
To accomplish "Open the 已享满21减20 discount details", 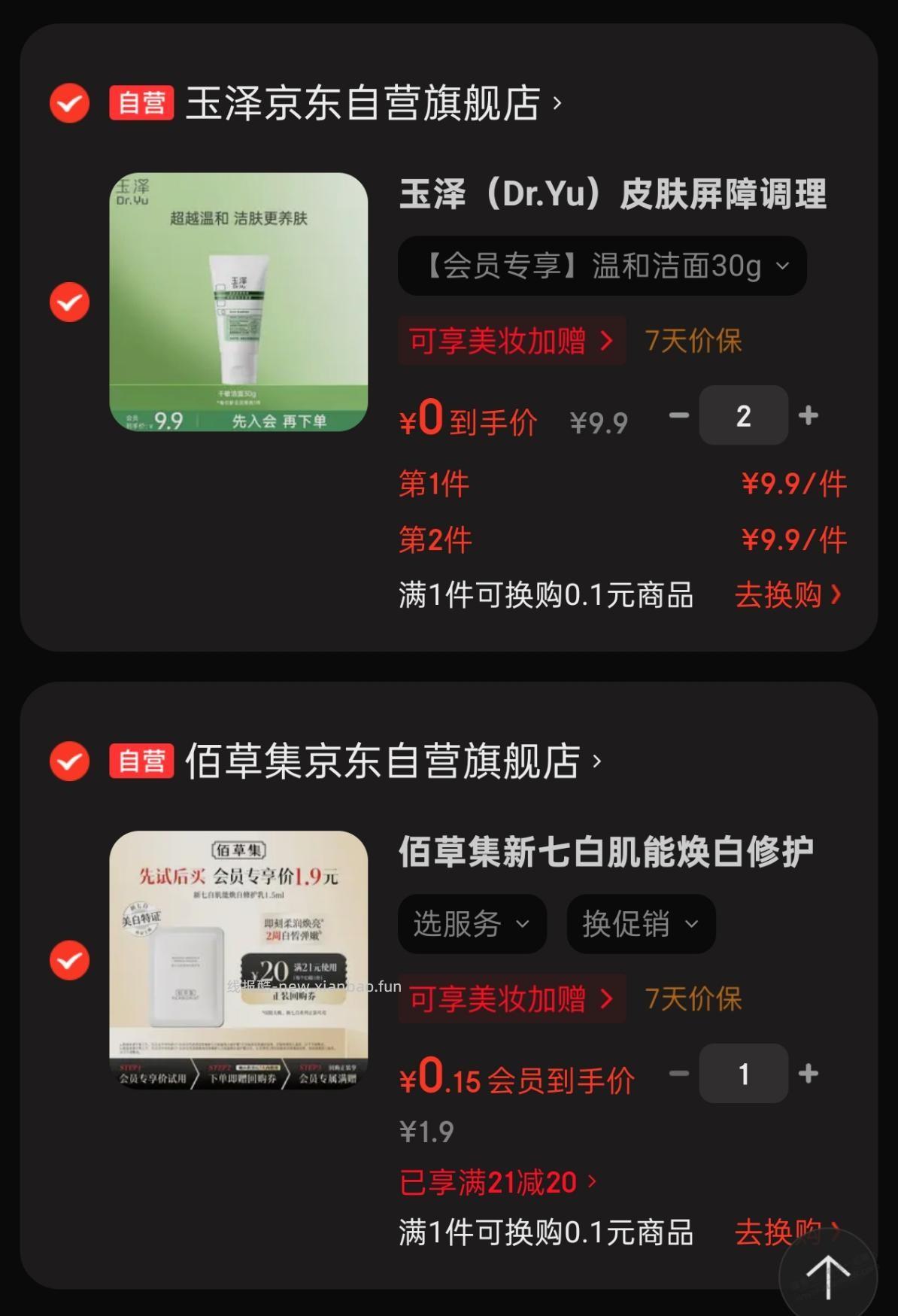I will coord(495,1182).
